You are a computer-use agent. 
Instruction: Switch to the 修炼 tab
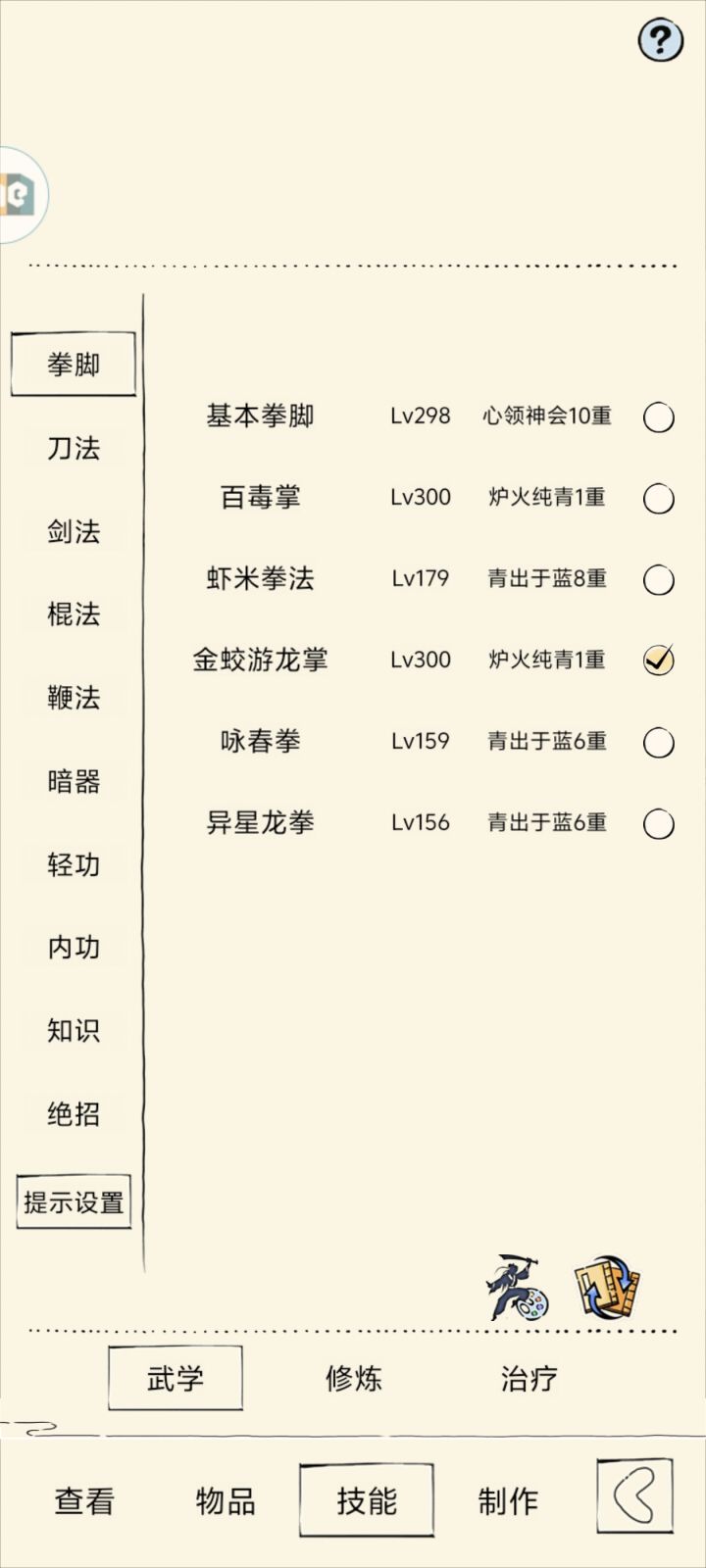pos(353,1379)
